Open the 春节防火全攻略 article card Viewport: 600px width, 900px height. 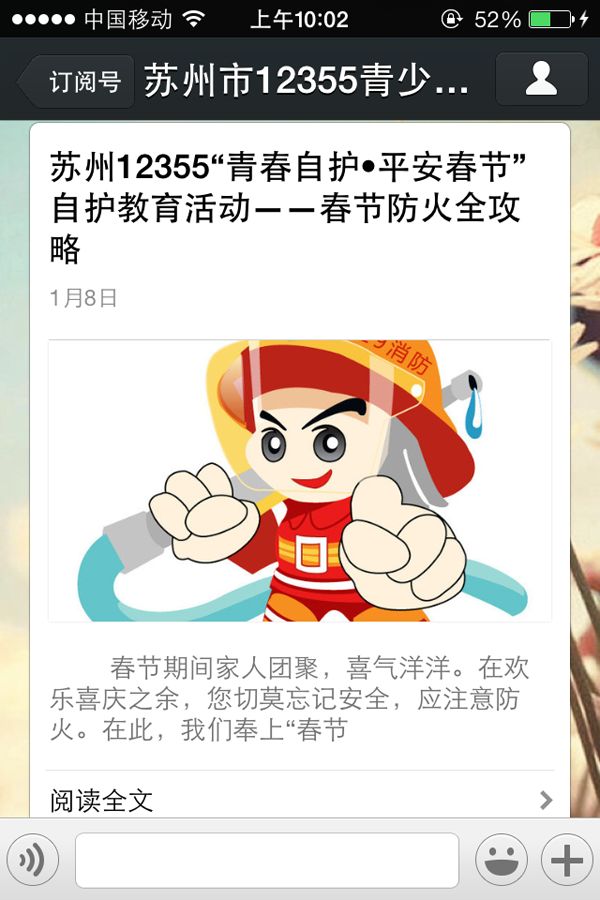click(300, 480)
